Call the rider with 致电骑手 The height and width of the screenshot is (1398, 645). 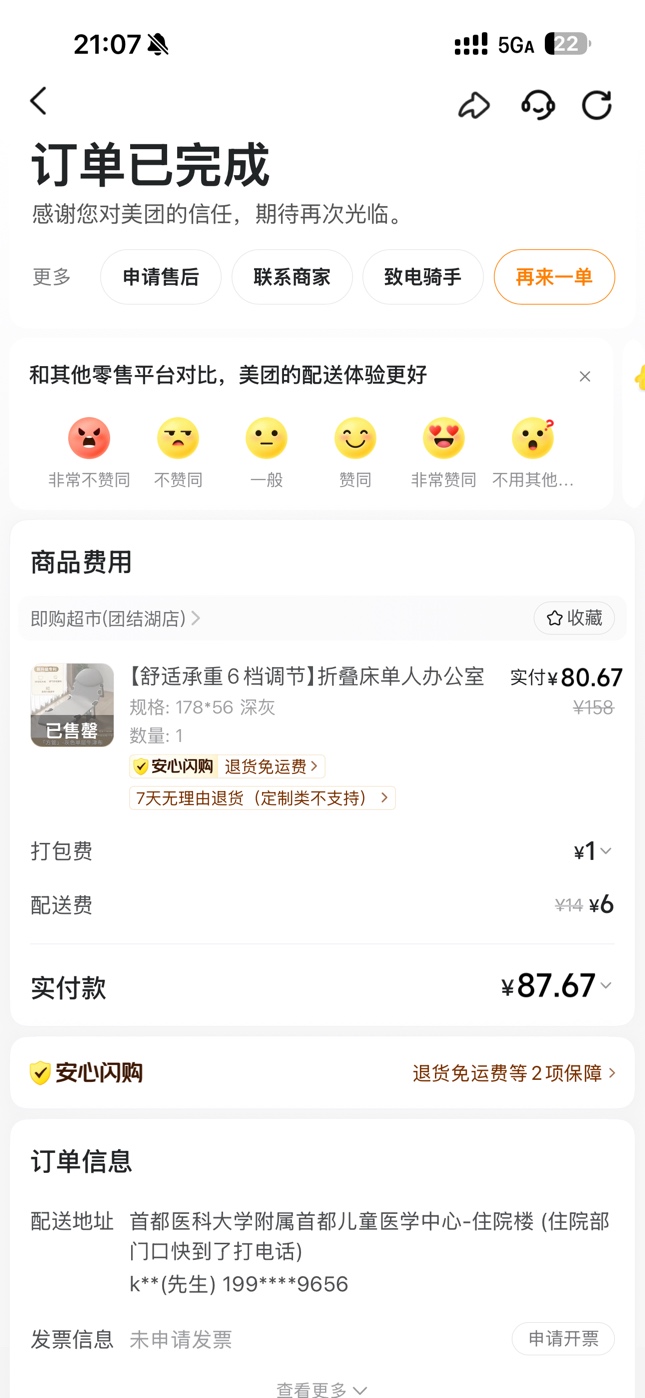point(423,277)
